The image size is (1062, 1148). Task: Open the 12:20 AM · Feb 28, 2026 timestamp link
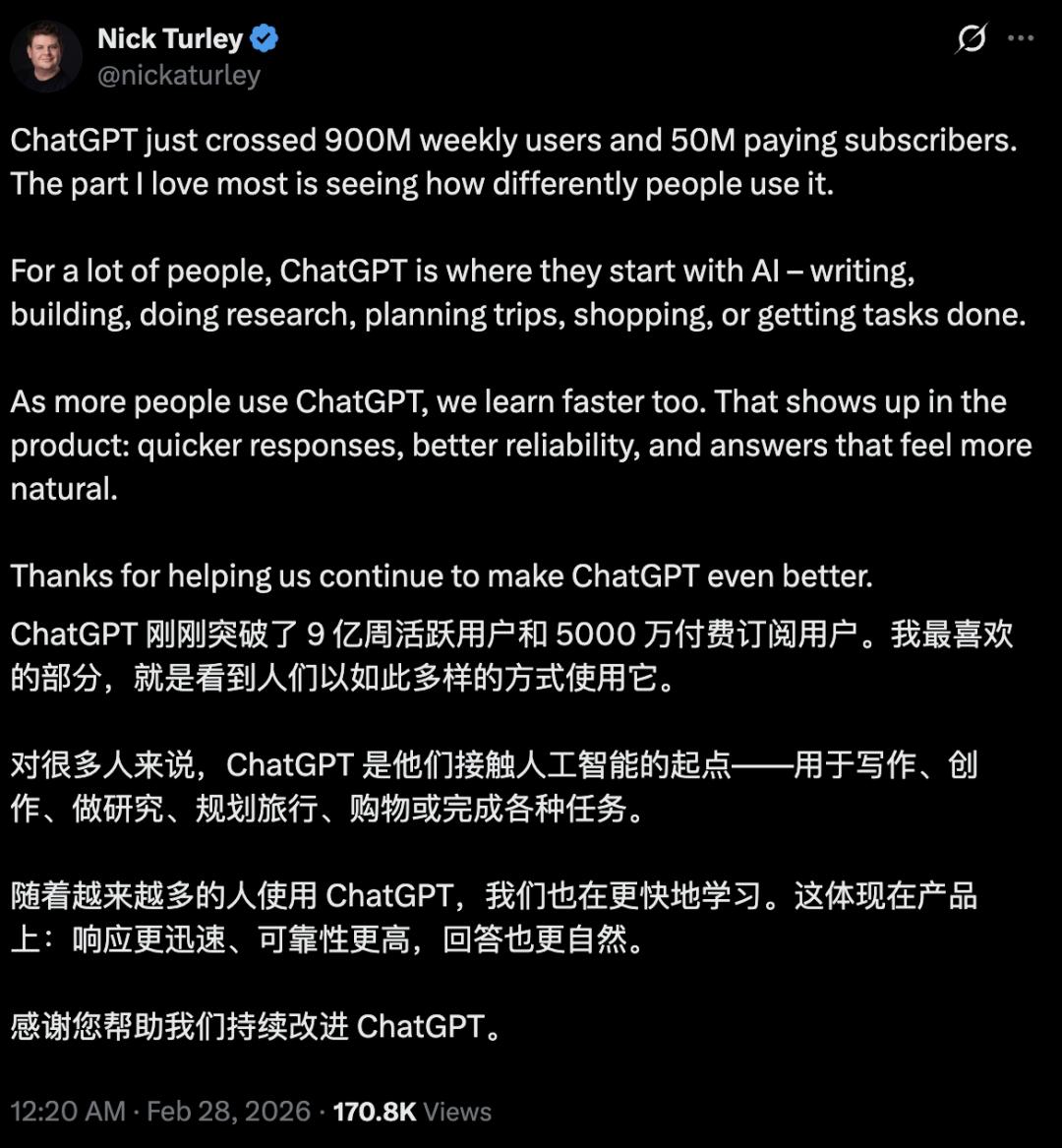tap(160, 1112)
